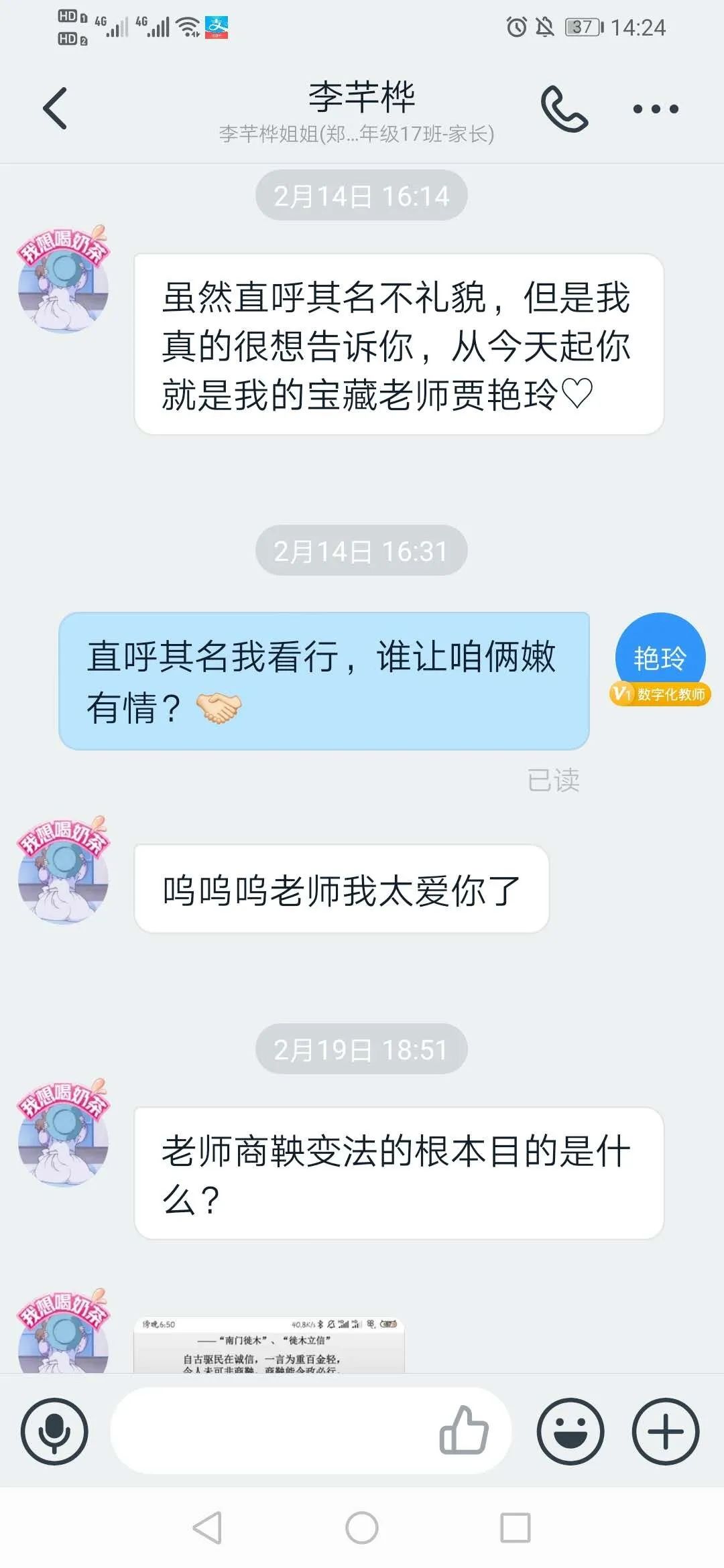Screen dimensions: 724x1568
Task: Open the screenshot image message
Action: [x=269, y=1344]
